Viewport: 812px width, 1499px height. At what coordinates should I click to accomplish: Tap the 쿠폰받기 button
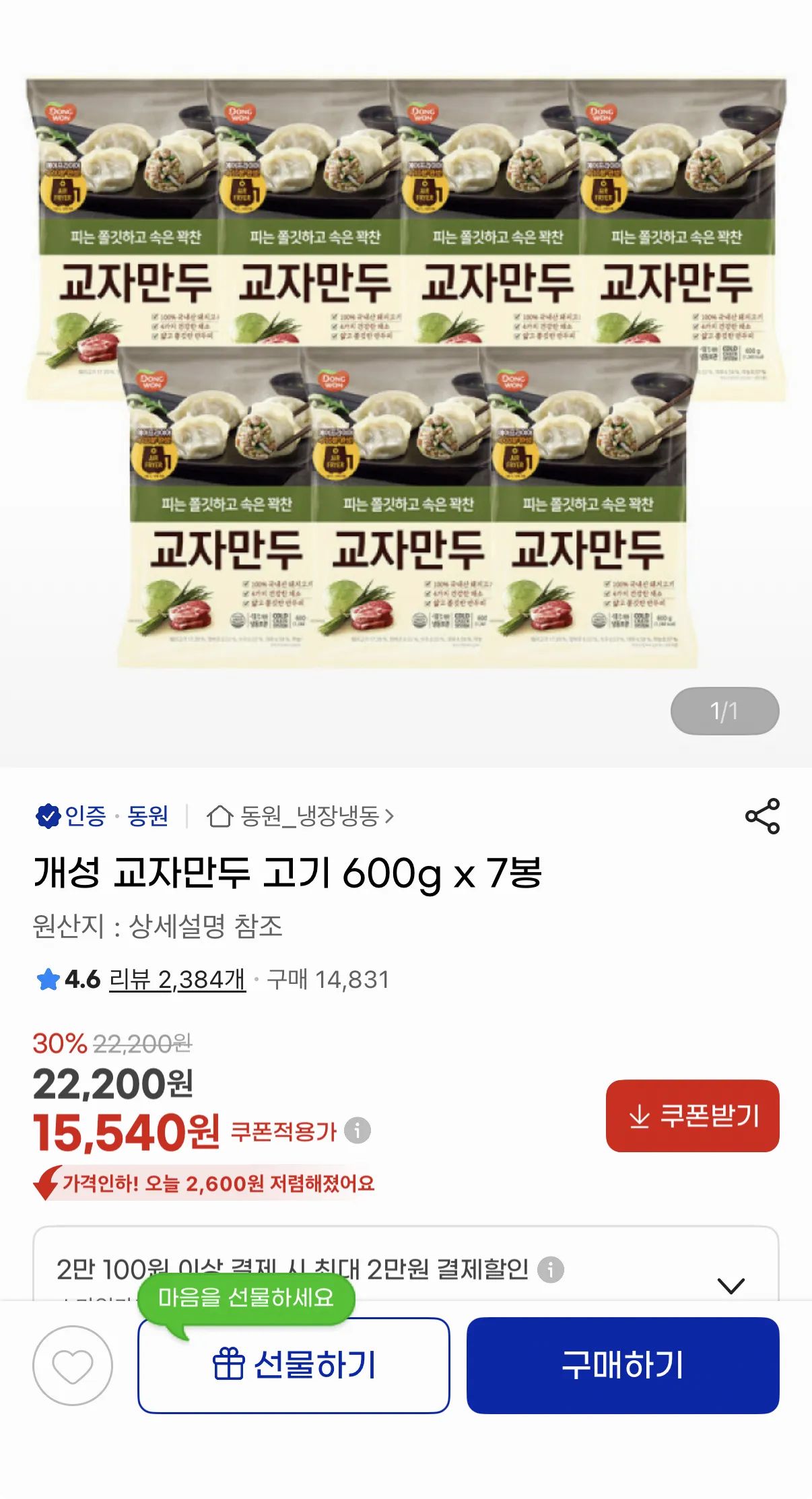coord(692,1116)
